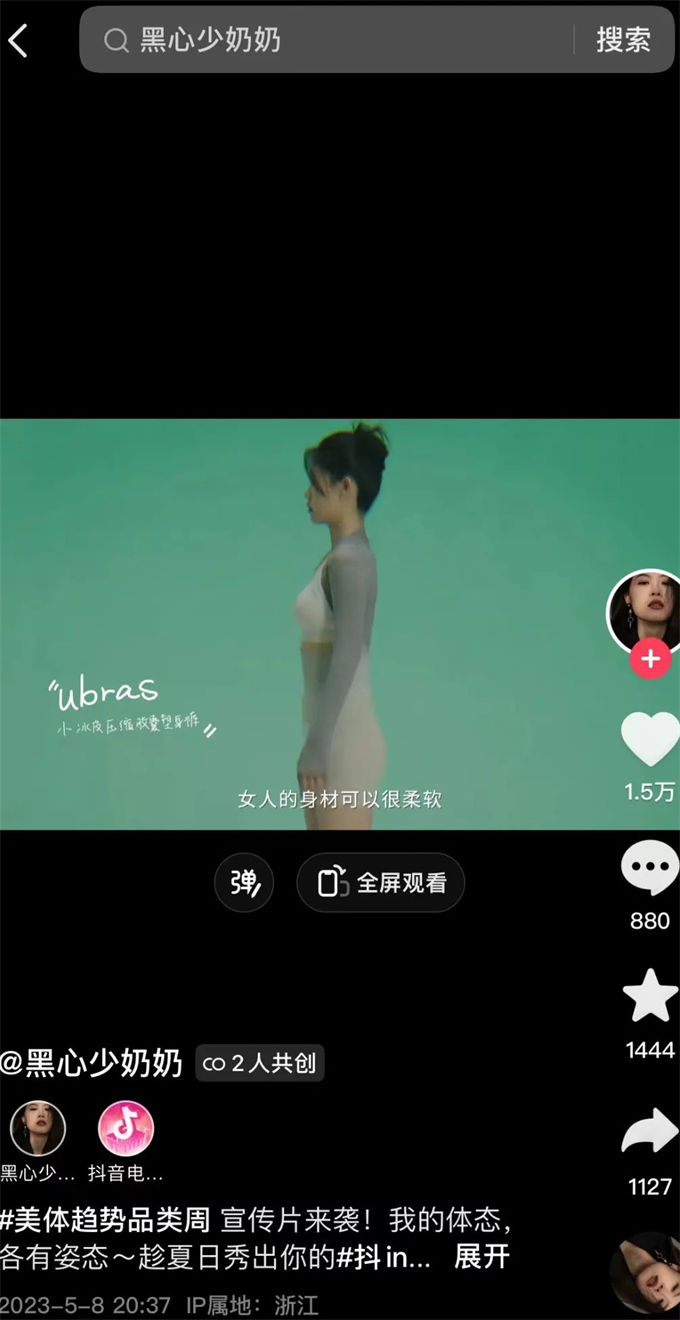Like this video with the heart icon
Image resolution: width=680 pixels, height=1320 pixels.
pyautogui.click(x=650, y=740)
